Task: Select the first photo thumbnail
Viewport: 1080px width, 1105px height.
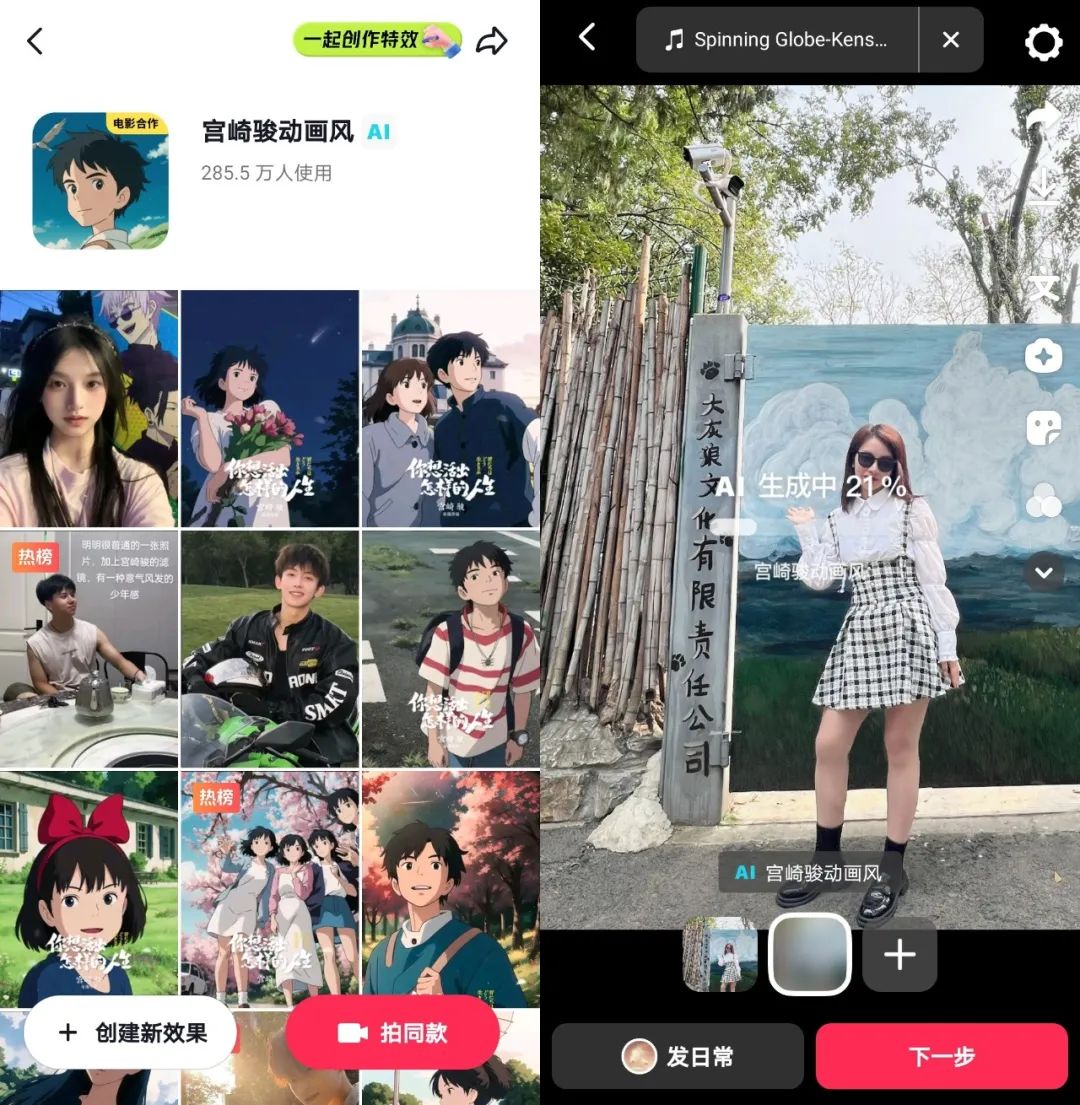Action: click(720, 955)
